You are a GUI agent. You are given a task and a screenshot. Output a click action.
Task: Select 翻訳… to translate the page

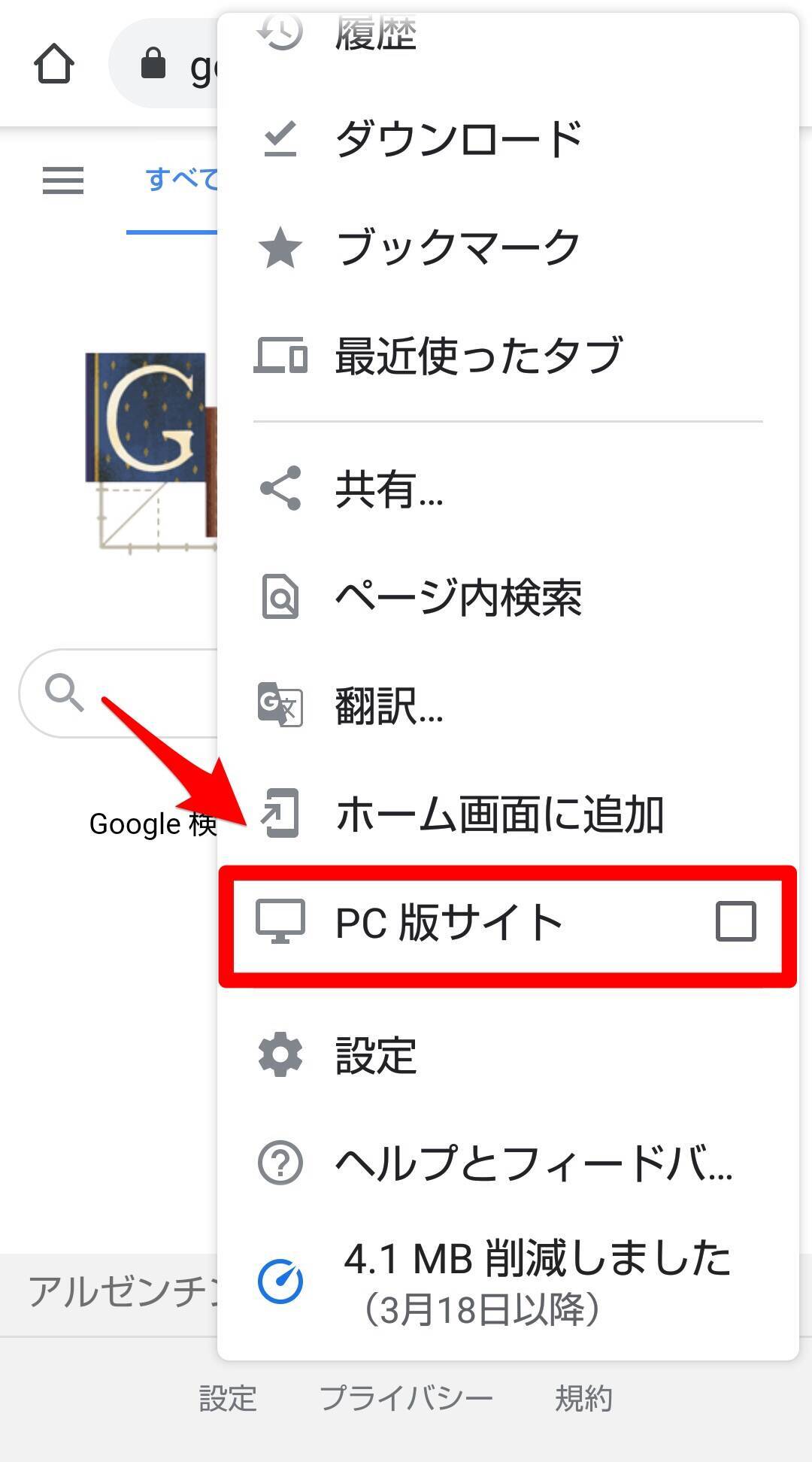(389, 705)
